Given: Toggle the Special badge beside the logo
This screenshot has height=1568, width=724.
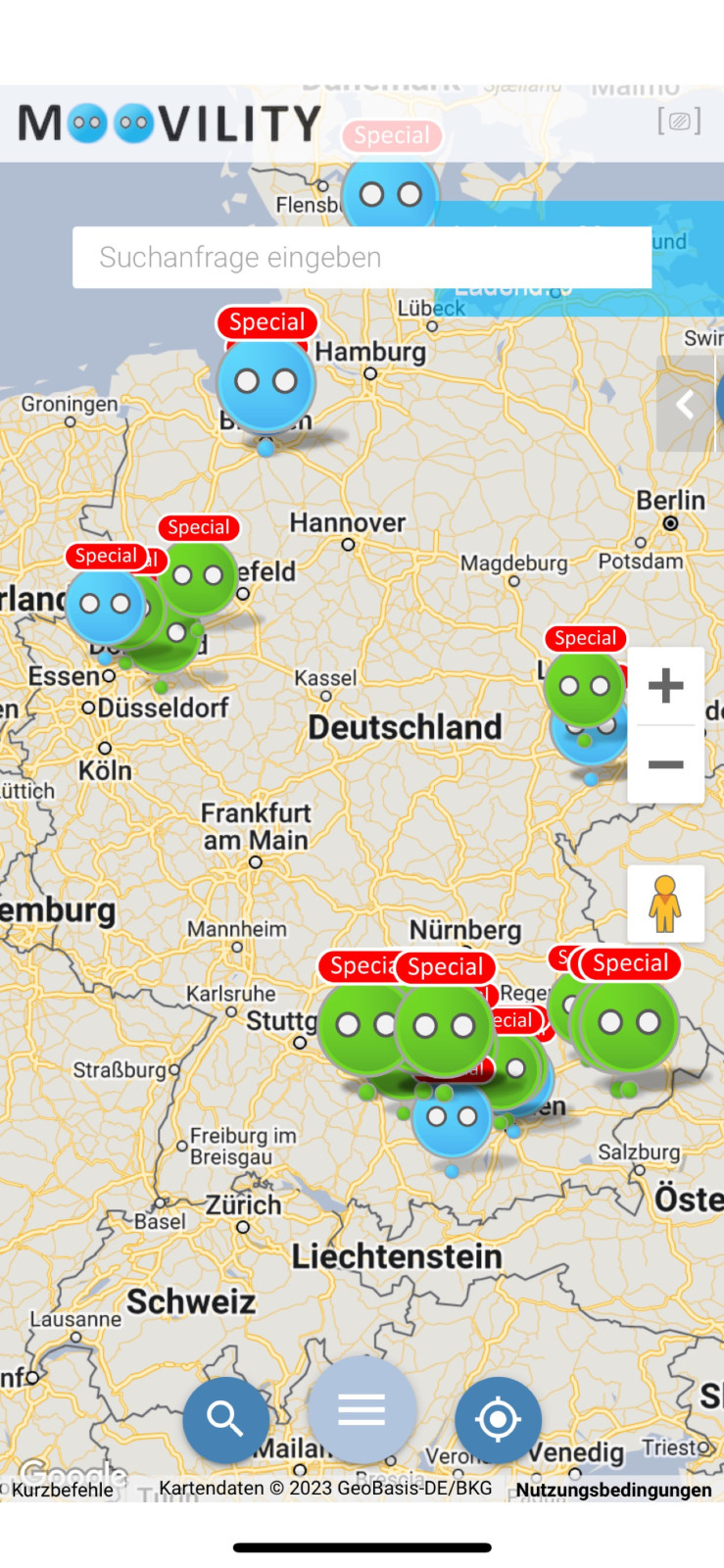Looking at the screenshot, I should click(391, 135).
